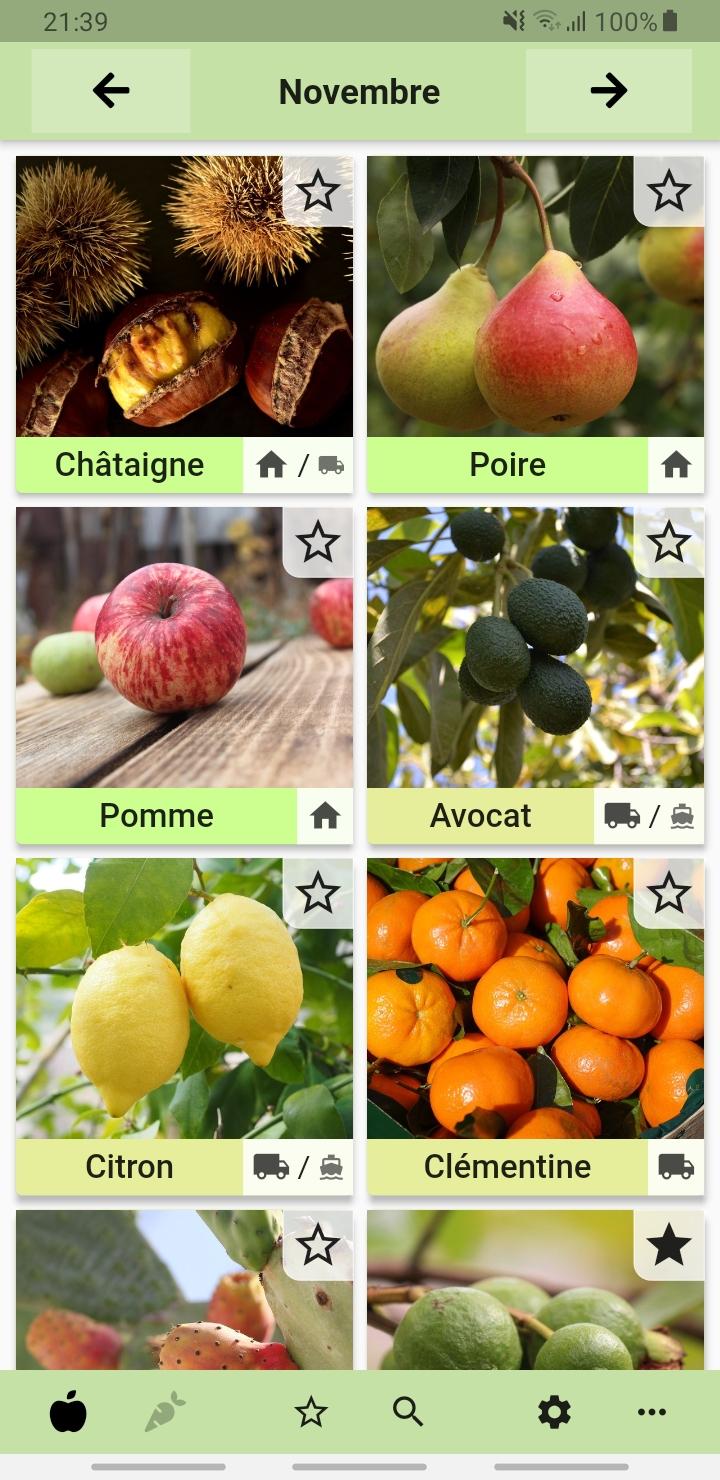
Task: Open the search tab
Action: [x=408, y=1412]
